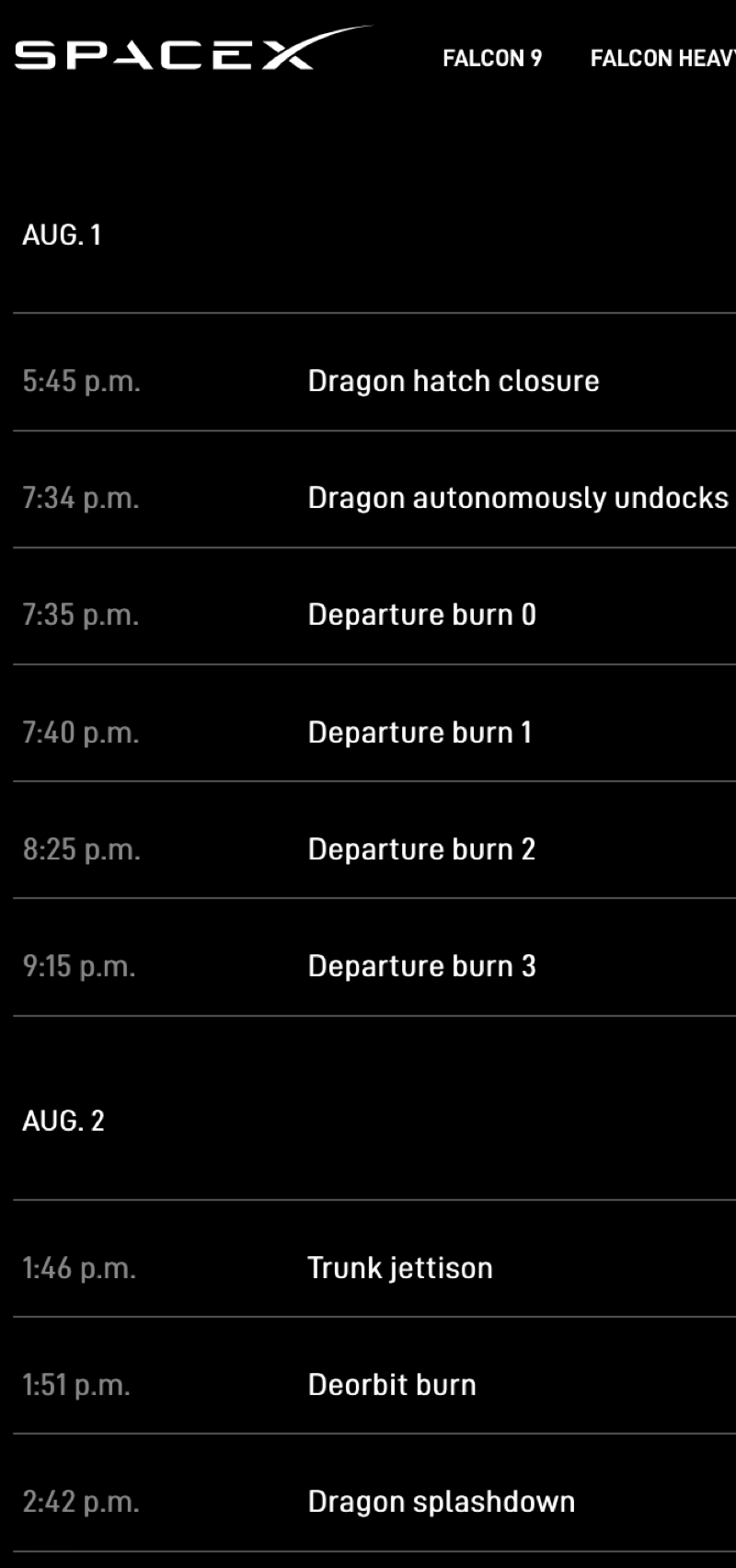Open the Falcon 9 page
This screenshot has height=1568, width=736.
click(492, 58)
